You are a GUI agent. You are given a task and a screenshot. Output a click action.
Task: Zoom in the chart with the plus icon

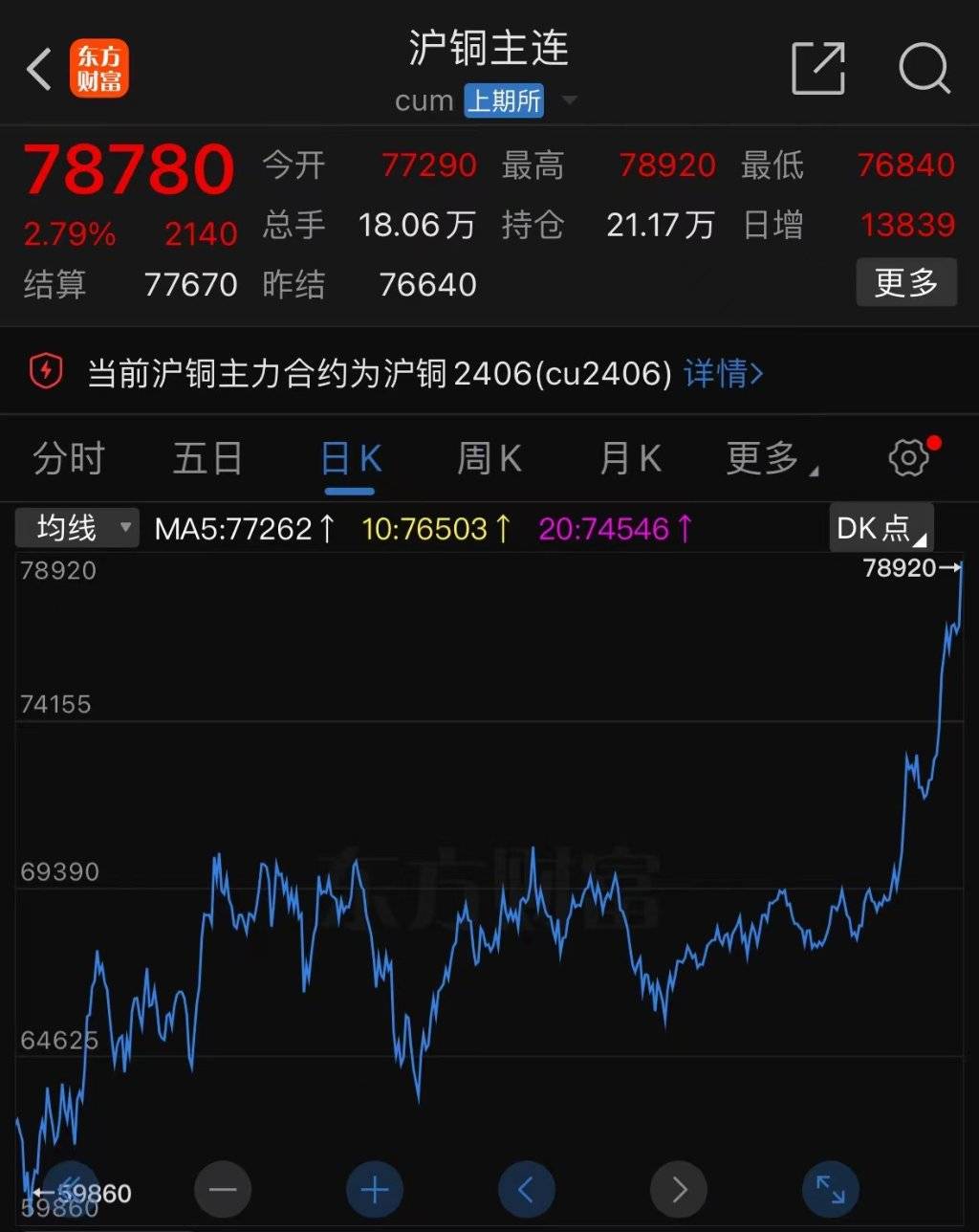[x=374, y=1188]
